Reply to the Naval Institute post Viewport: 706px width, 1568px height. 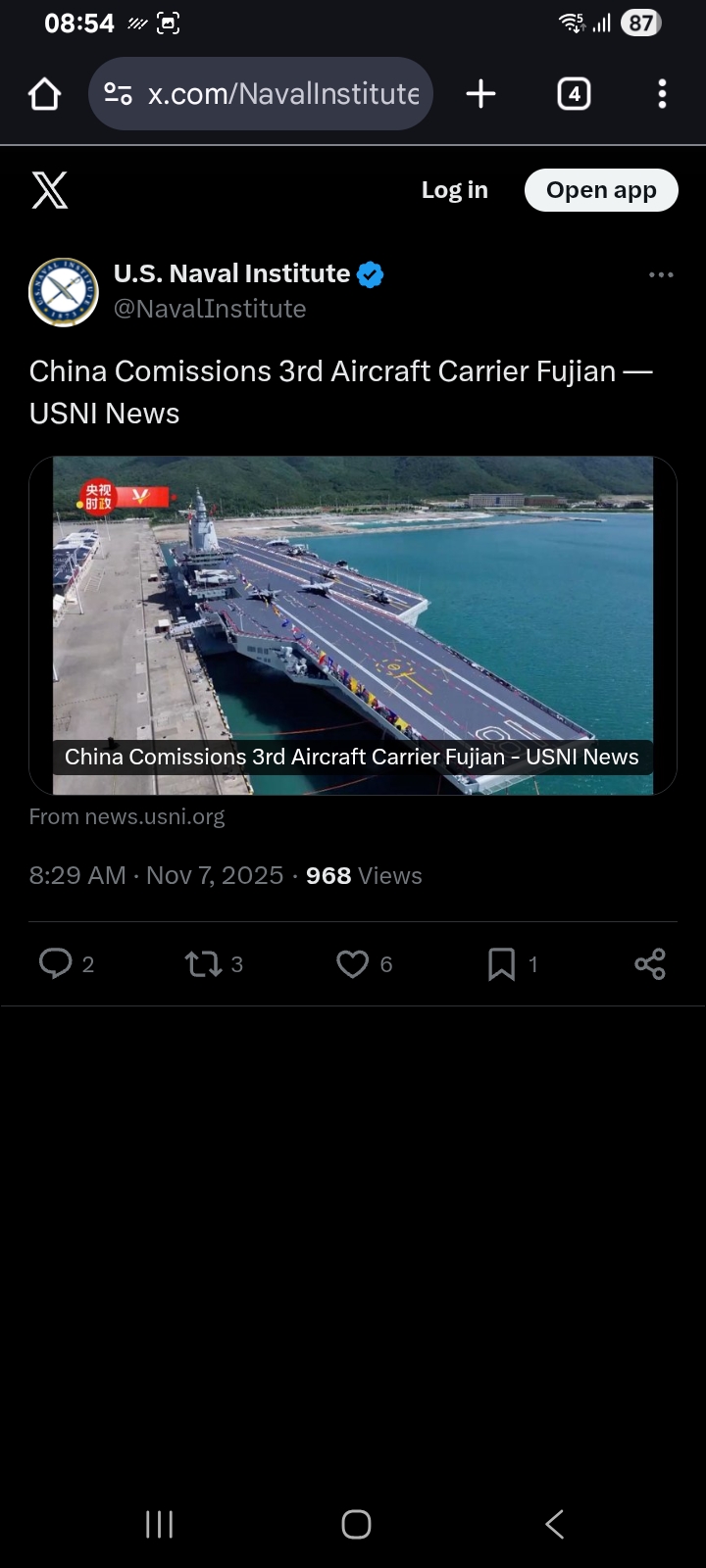point(56,964)
